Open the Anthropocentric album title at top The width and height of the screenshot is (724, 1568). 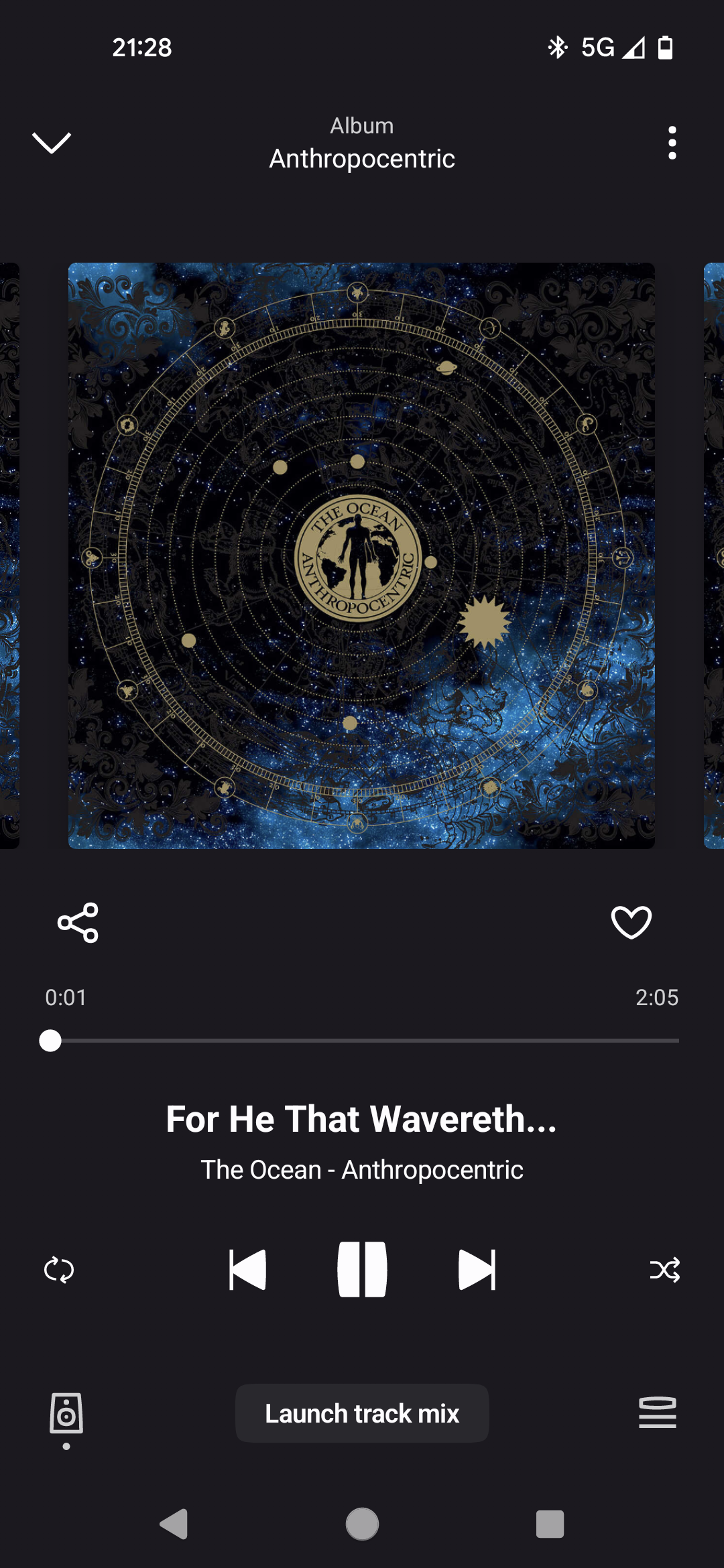click(x=362, y=159)
